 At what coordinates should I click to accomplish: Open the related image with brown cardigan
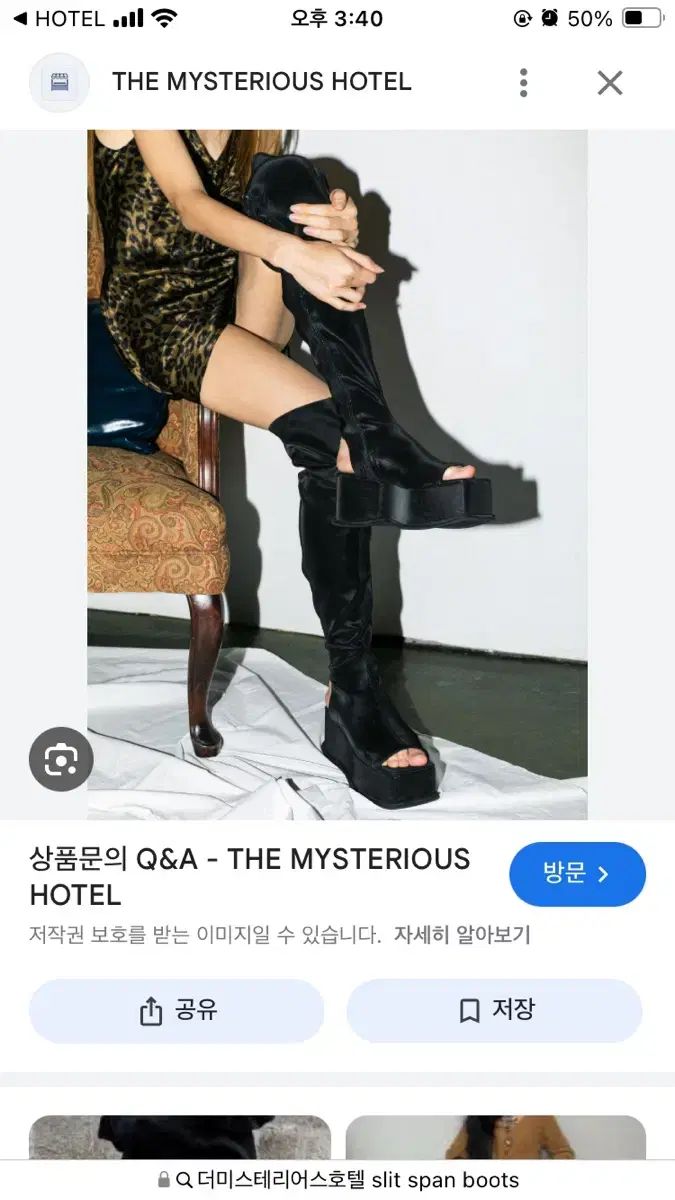(x=495, y=1137)
